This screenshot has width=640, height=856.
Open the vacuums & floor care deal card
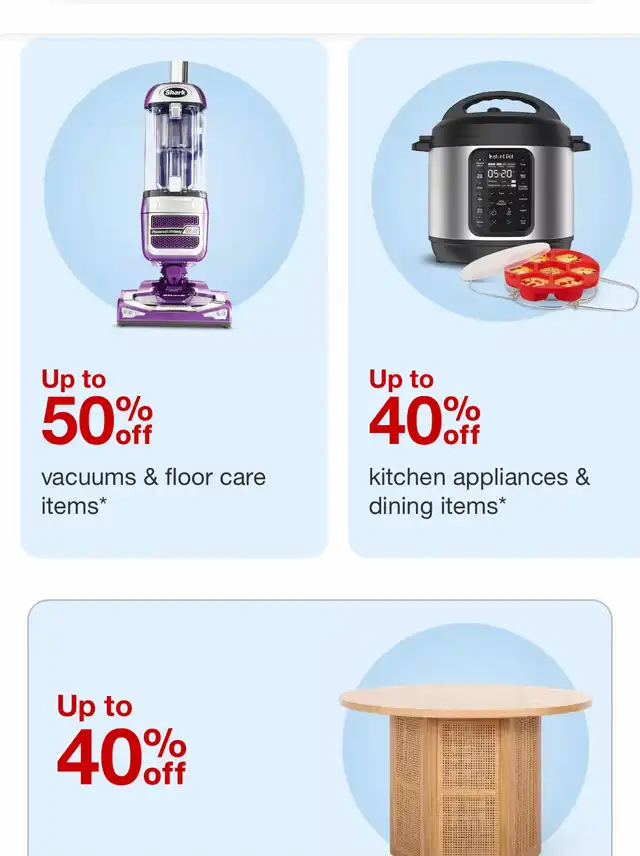(174, 298)
